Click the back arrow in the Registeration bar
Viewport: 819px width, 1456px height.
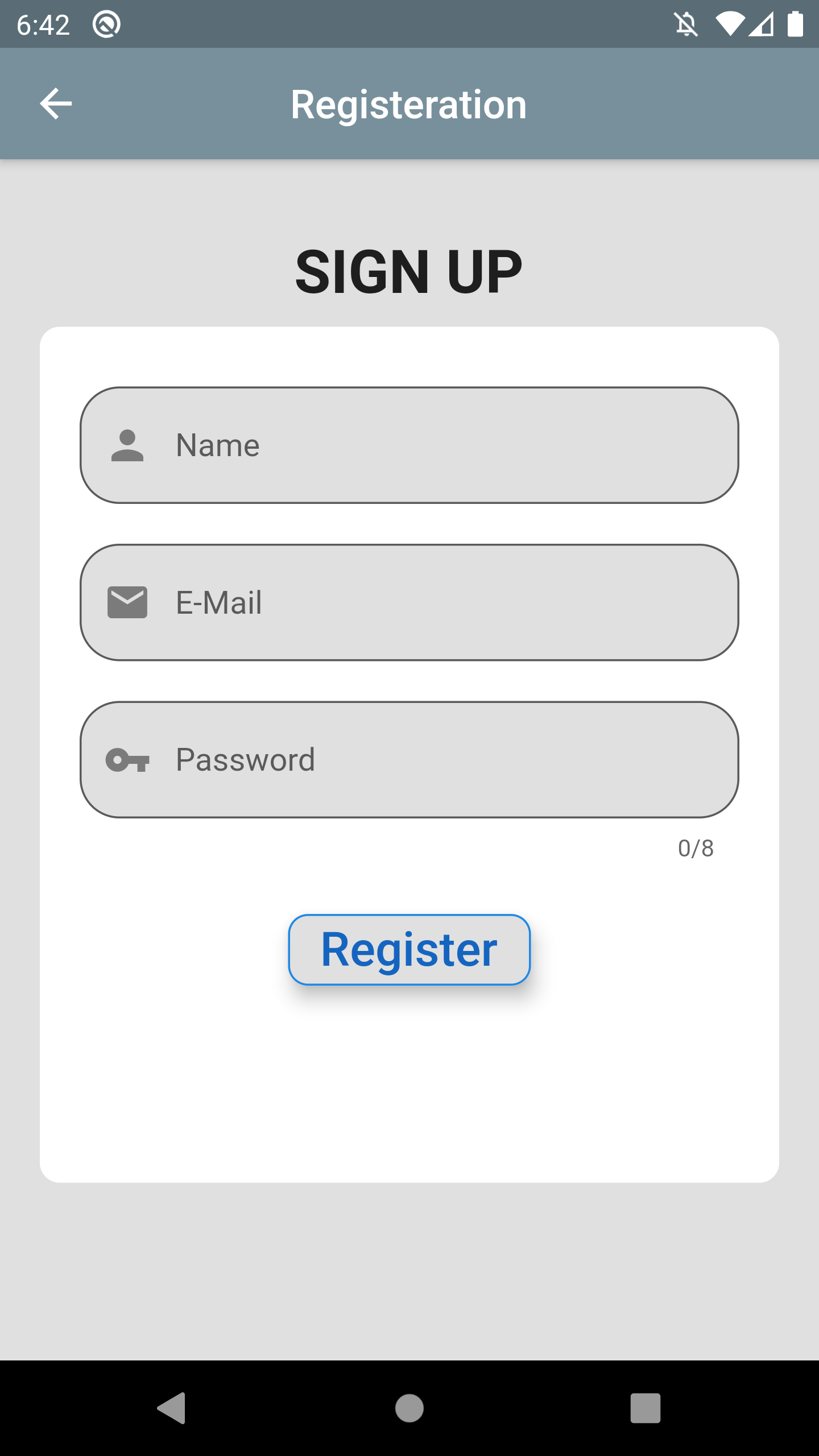[56, 103]
